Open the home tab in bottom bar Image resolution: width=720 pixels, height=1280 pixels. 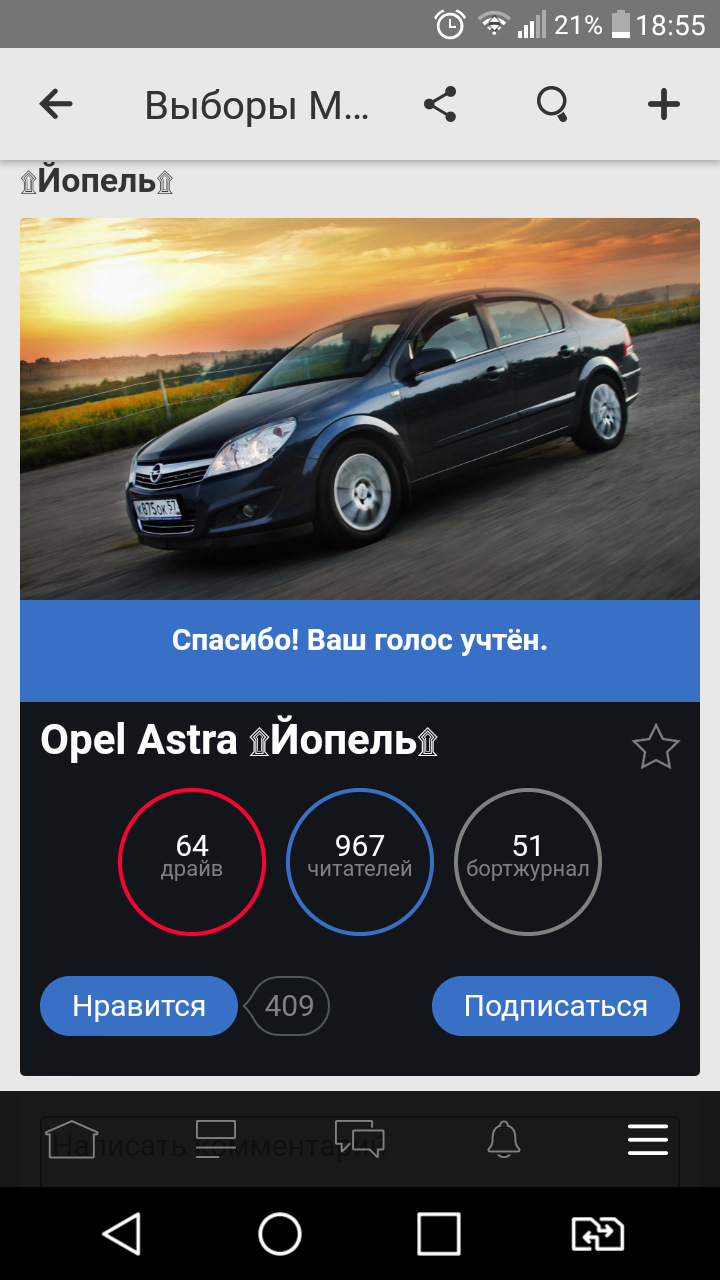point(72,1140)
